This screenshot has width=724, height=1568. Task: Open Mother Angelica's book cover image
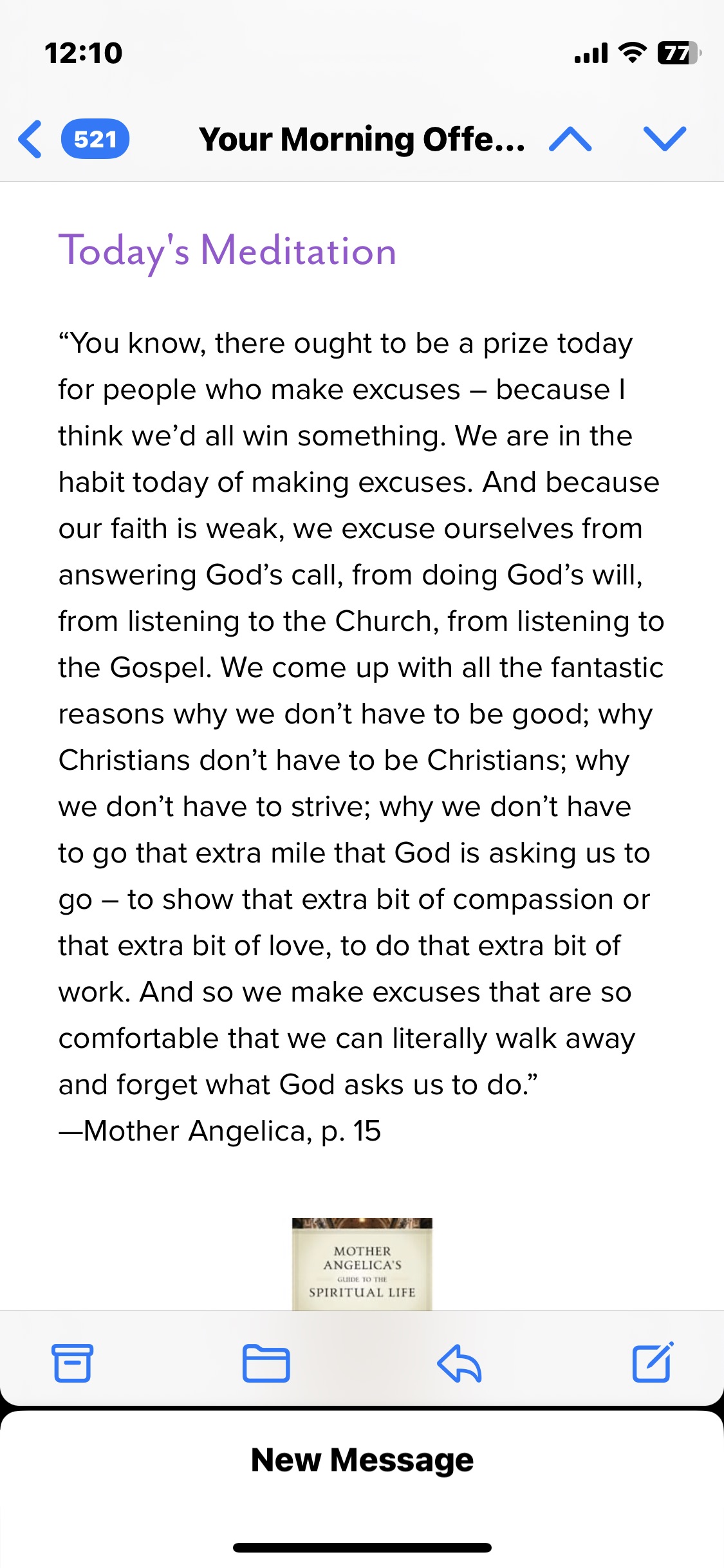(x=362, y=1264)
